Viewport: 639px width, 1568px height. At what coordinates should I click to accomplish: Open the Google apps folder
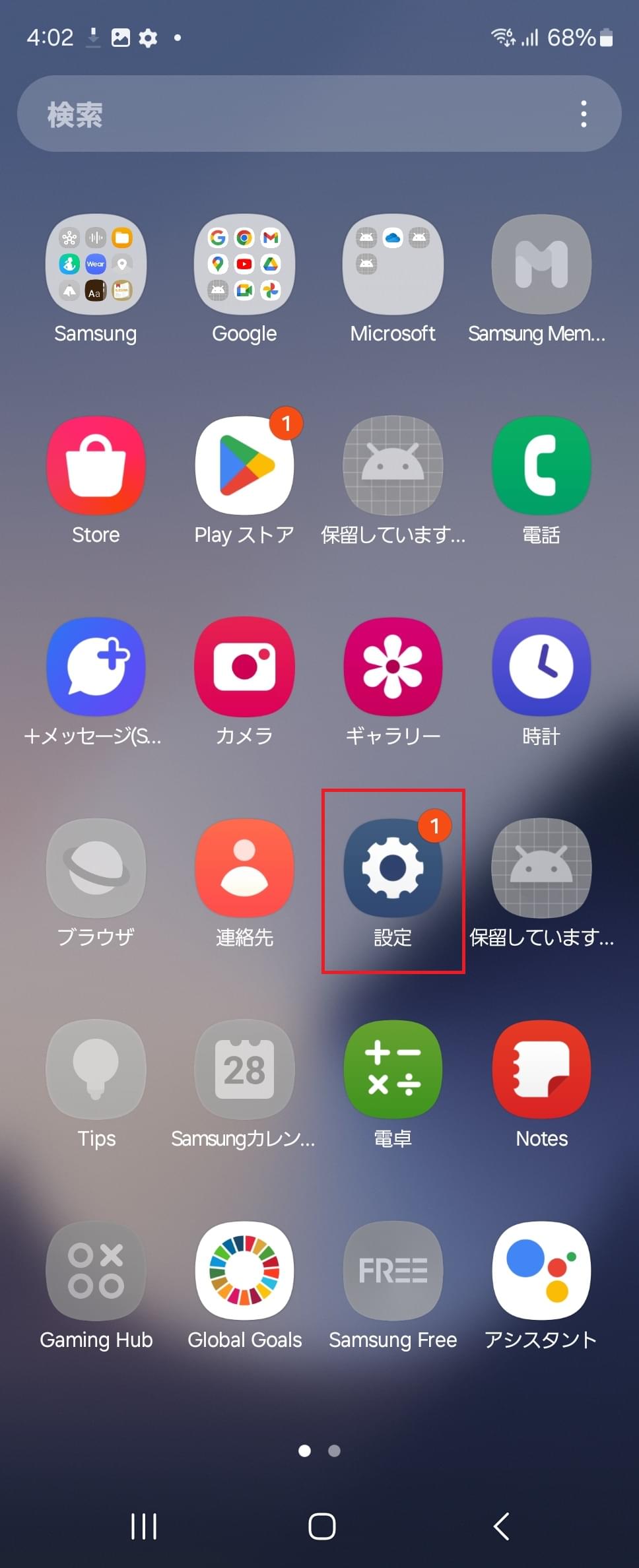click(x=244, y=265)
